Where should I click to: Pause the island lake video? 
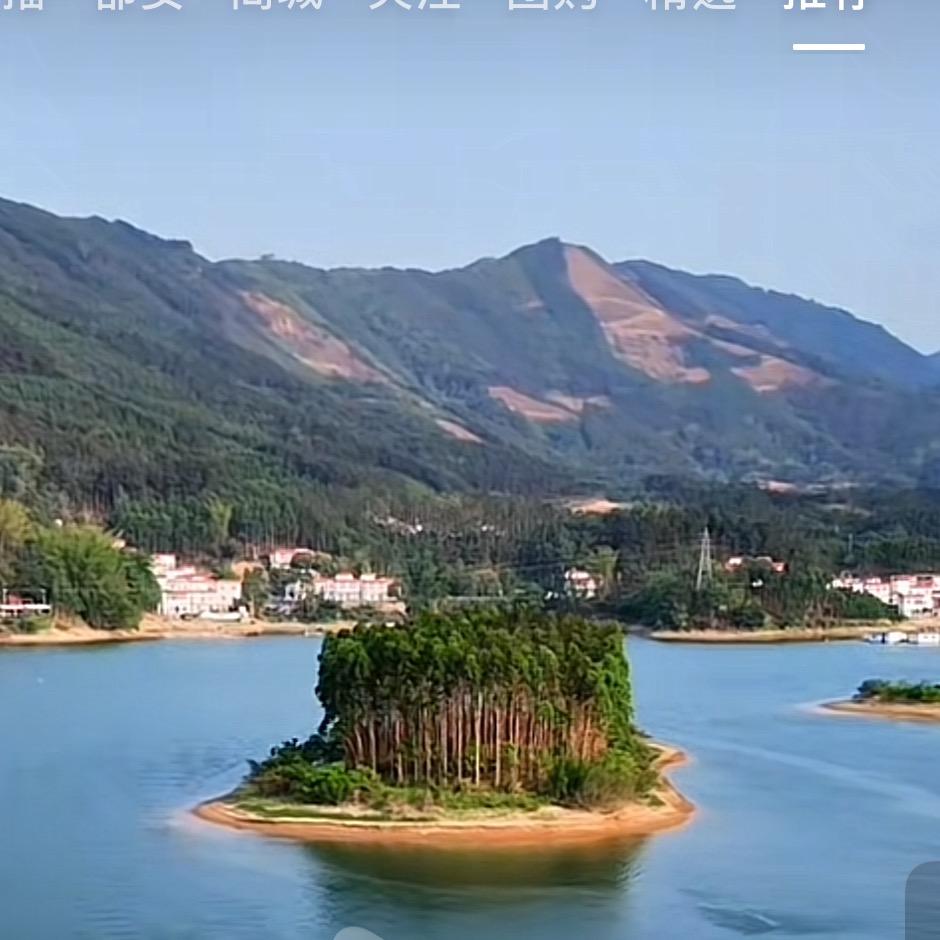[470, 500]
